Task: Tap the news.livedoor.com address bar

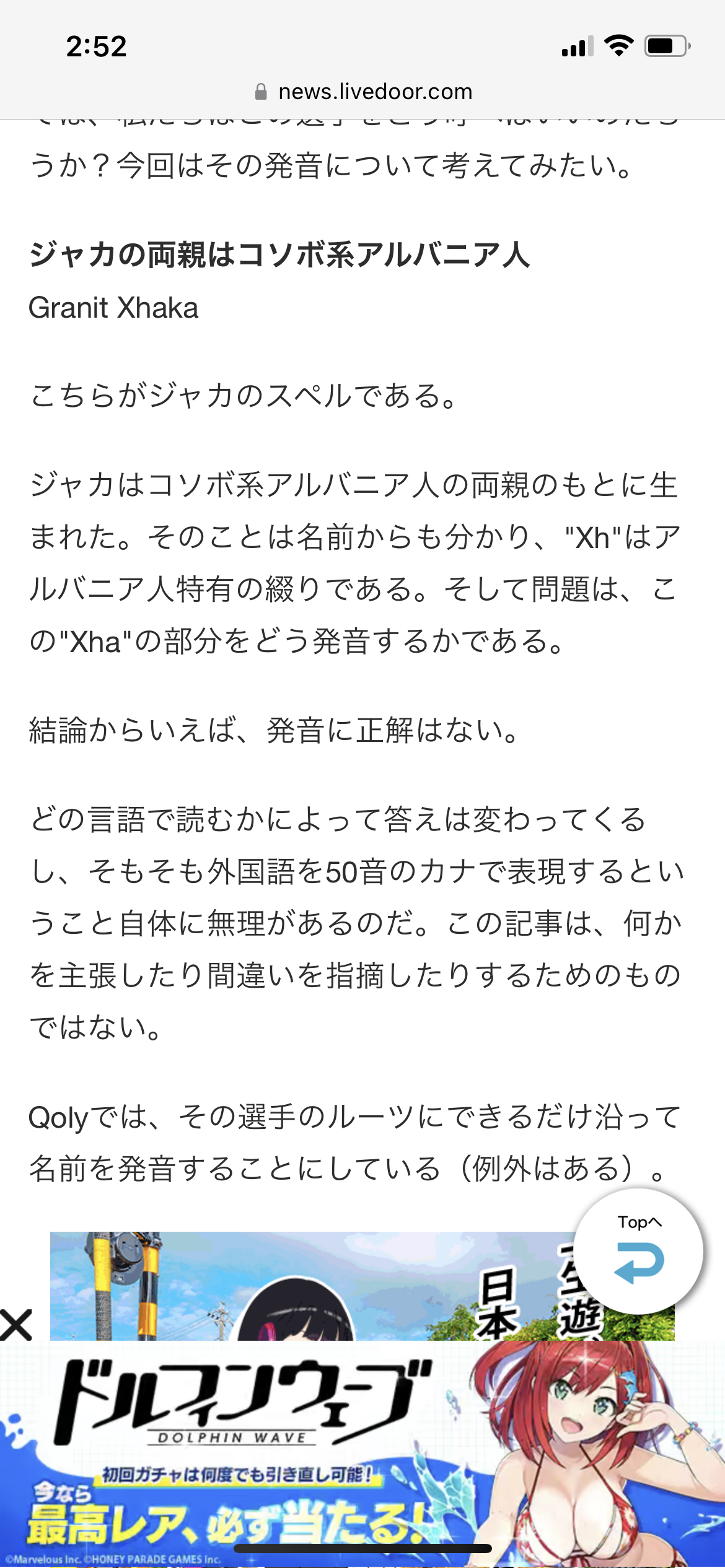Action: tap(363, 92)
